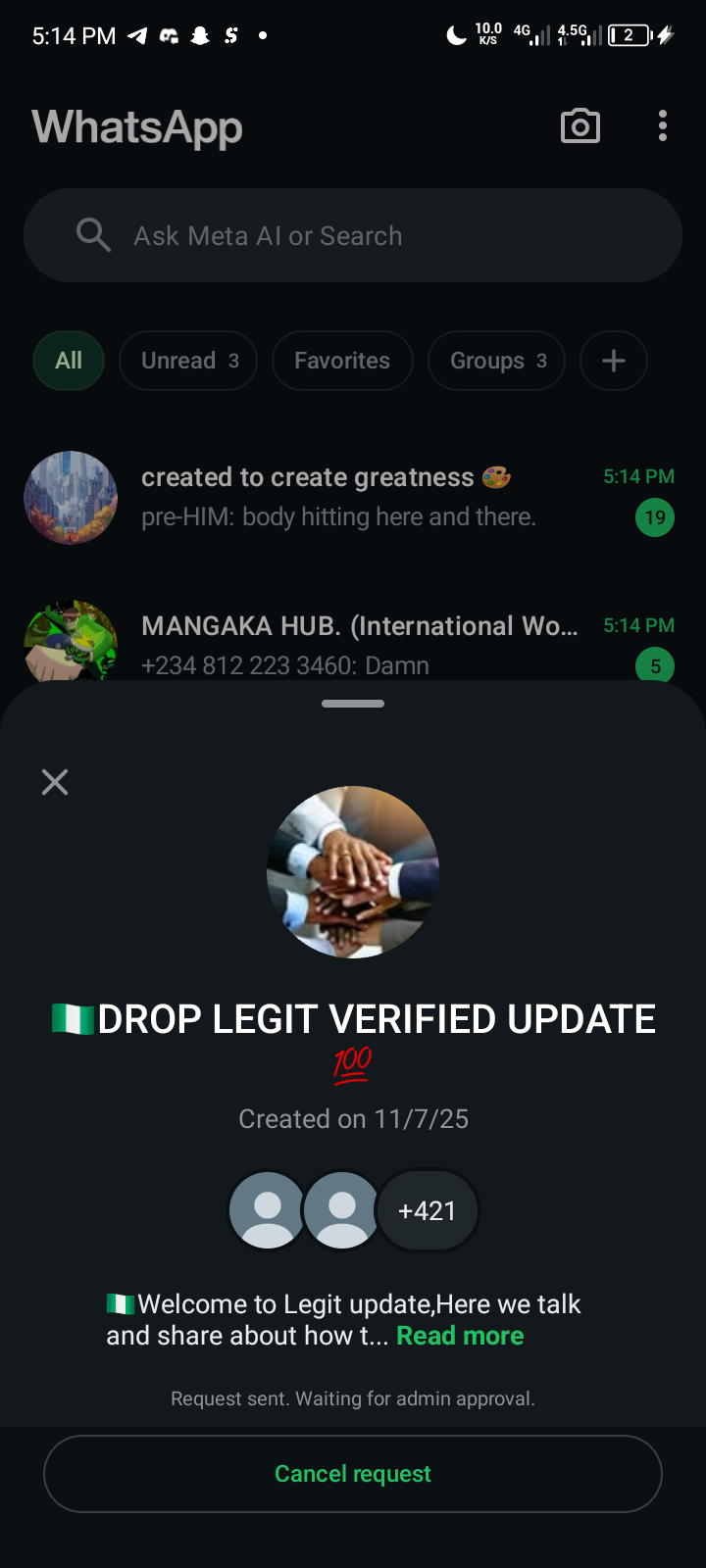Show Favorites chats

[x=342, y=361]
